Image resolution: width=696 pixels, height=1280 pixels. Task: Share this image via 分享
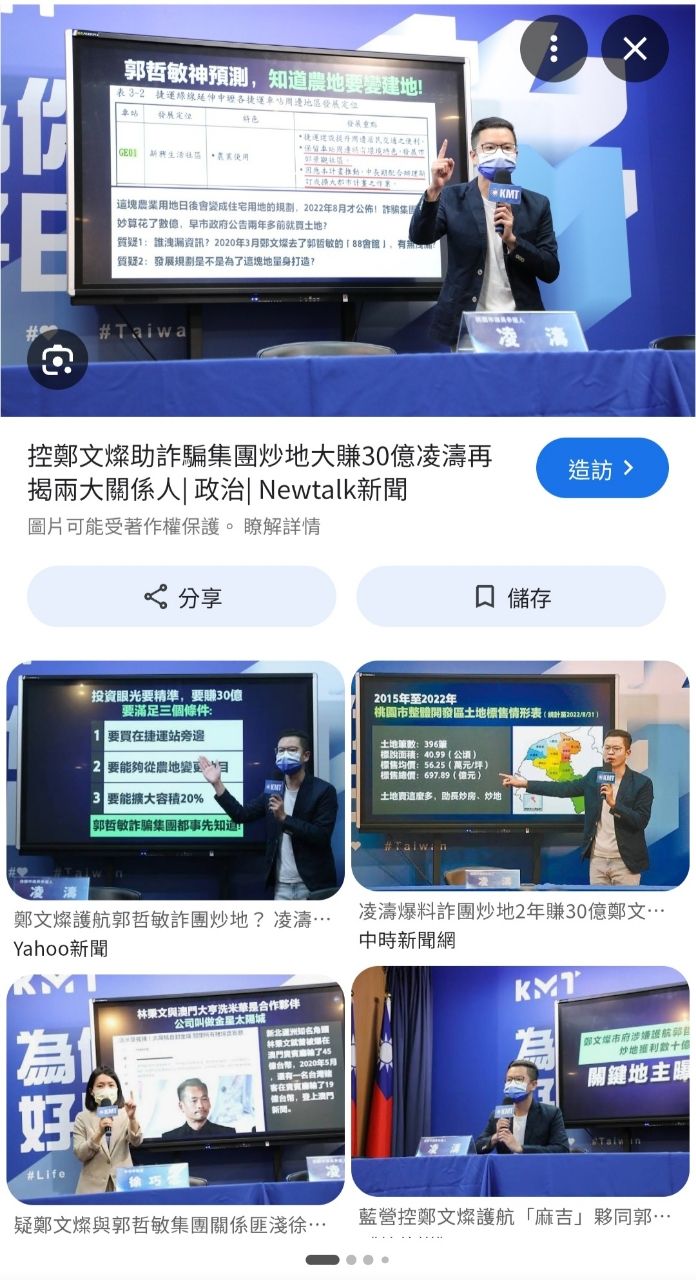coord(181,597)
